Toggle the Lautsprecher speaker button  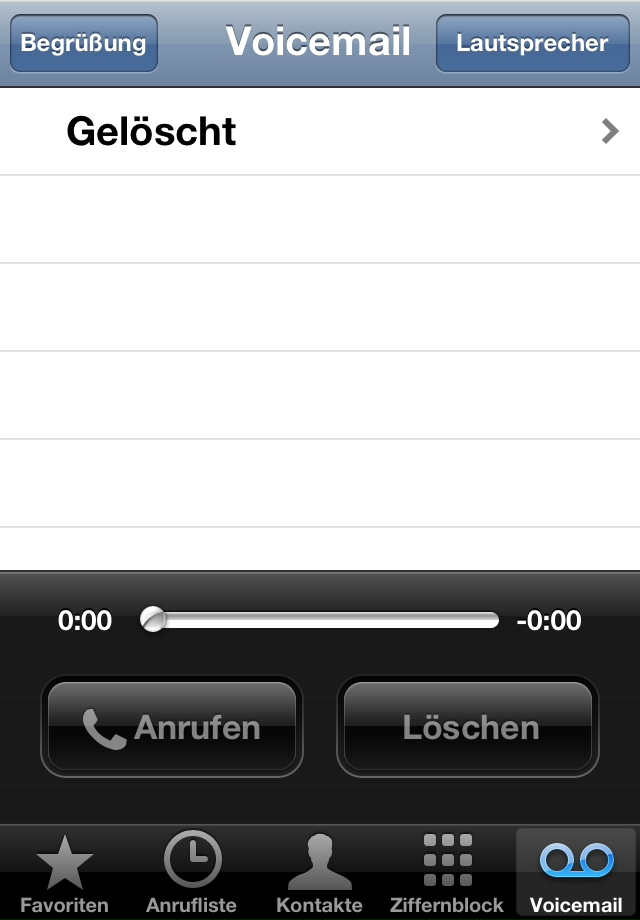[532, 44]
